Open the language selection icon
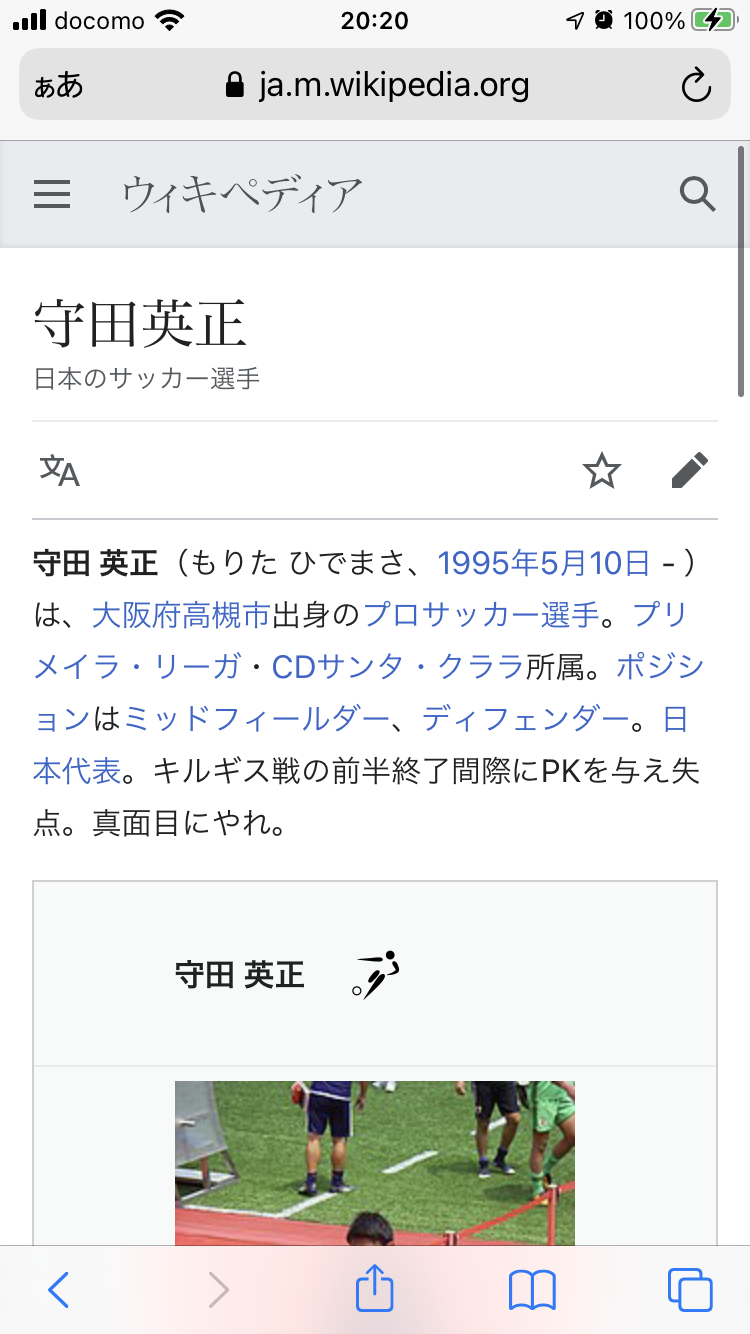The image size is (750, 1334). (x=59, y=470)
